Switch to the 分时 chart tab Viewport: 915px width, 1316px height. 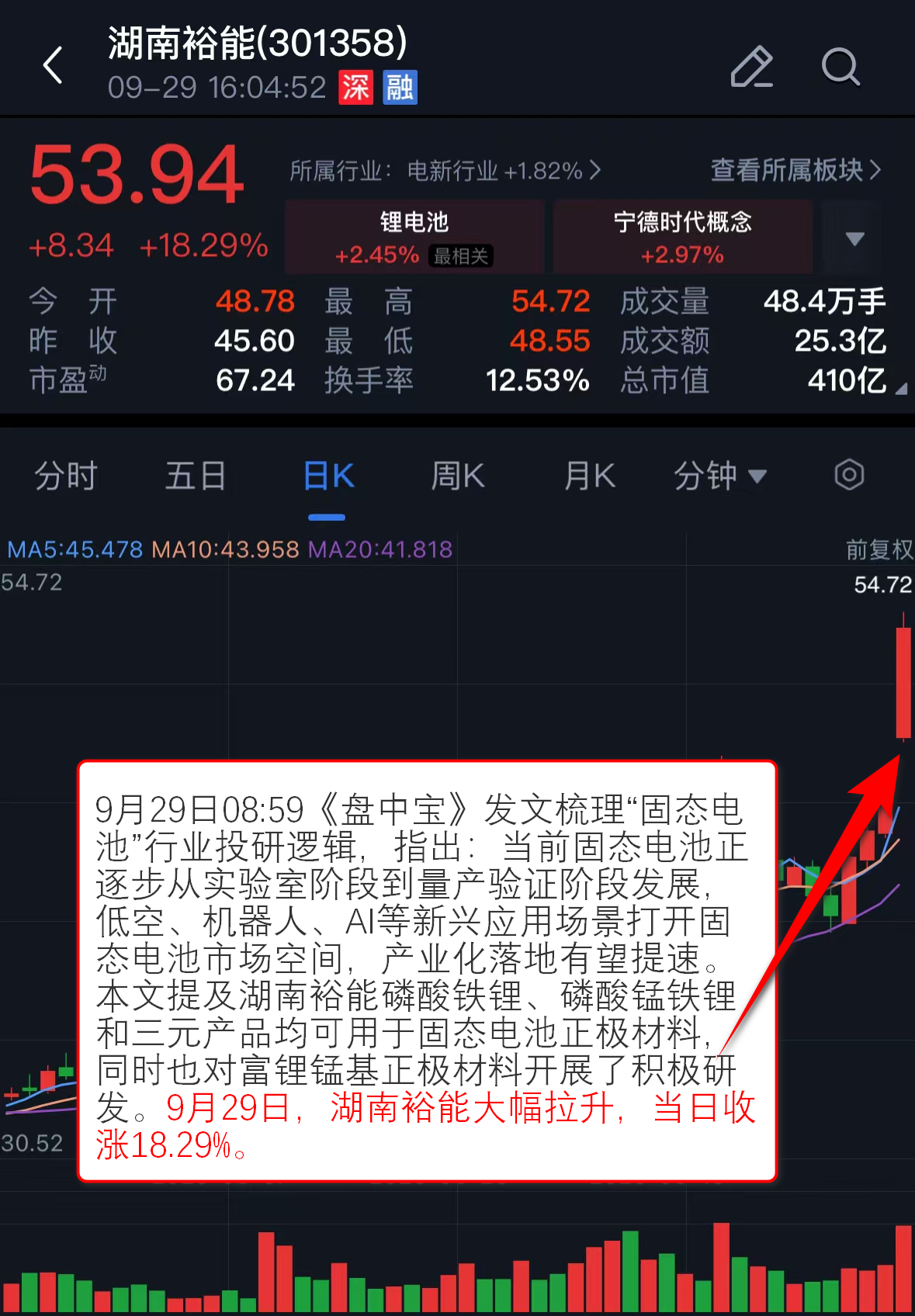point(66,476)
